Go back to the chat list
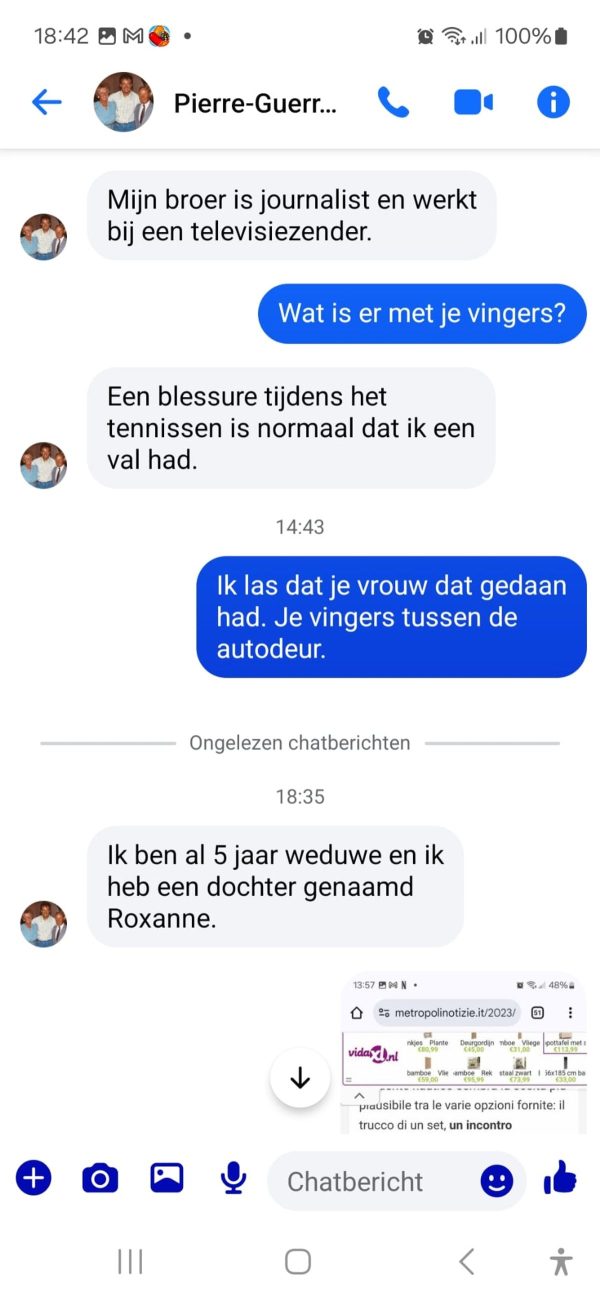600x1301 pixels. (47, 102)
